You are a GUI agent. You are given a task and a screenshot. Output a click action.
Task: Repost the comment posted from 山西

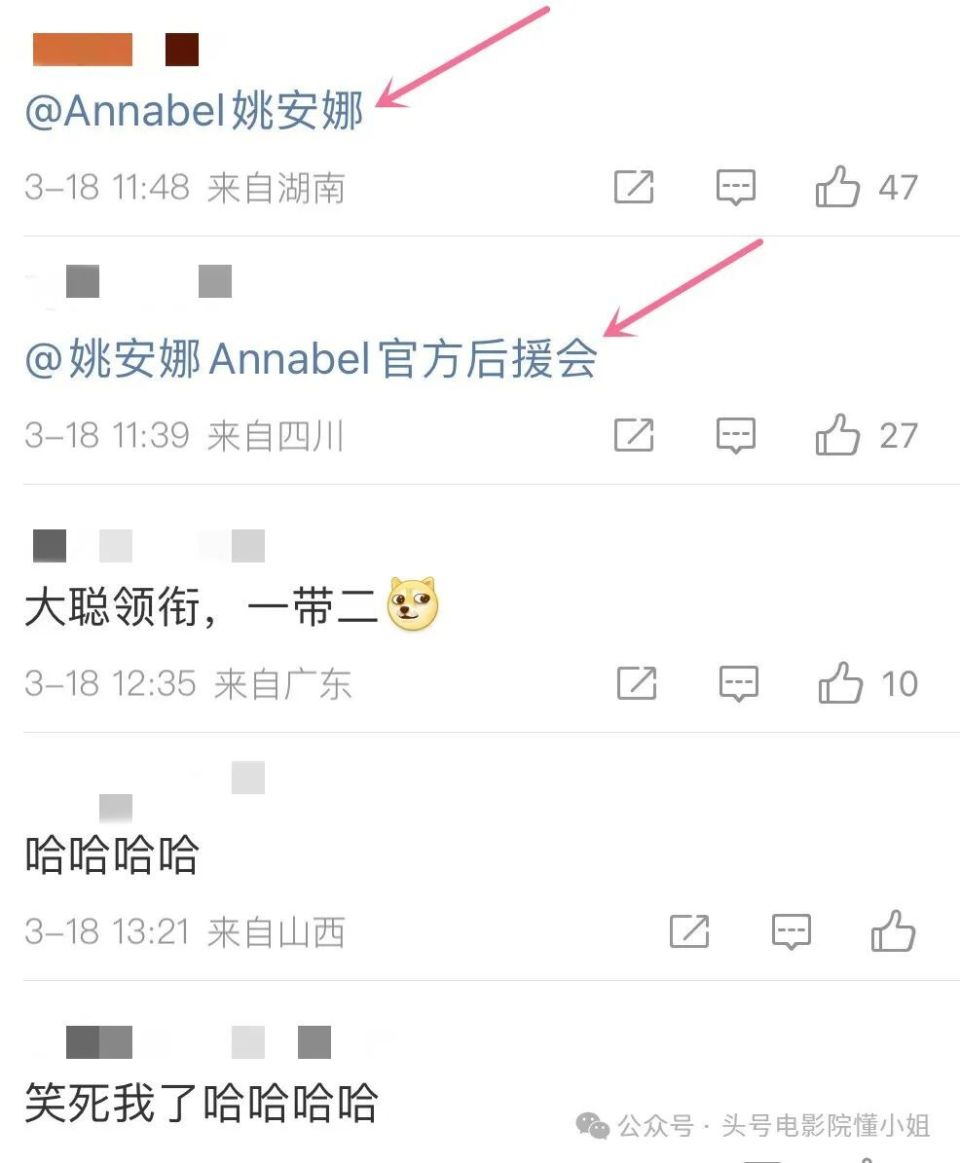689,931
